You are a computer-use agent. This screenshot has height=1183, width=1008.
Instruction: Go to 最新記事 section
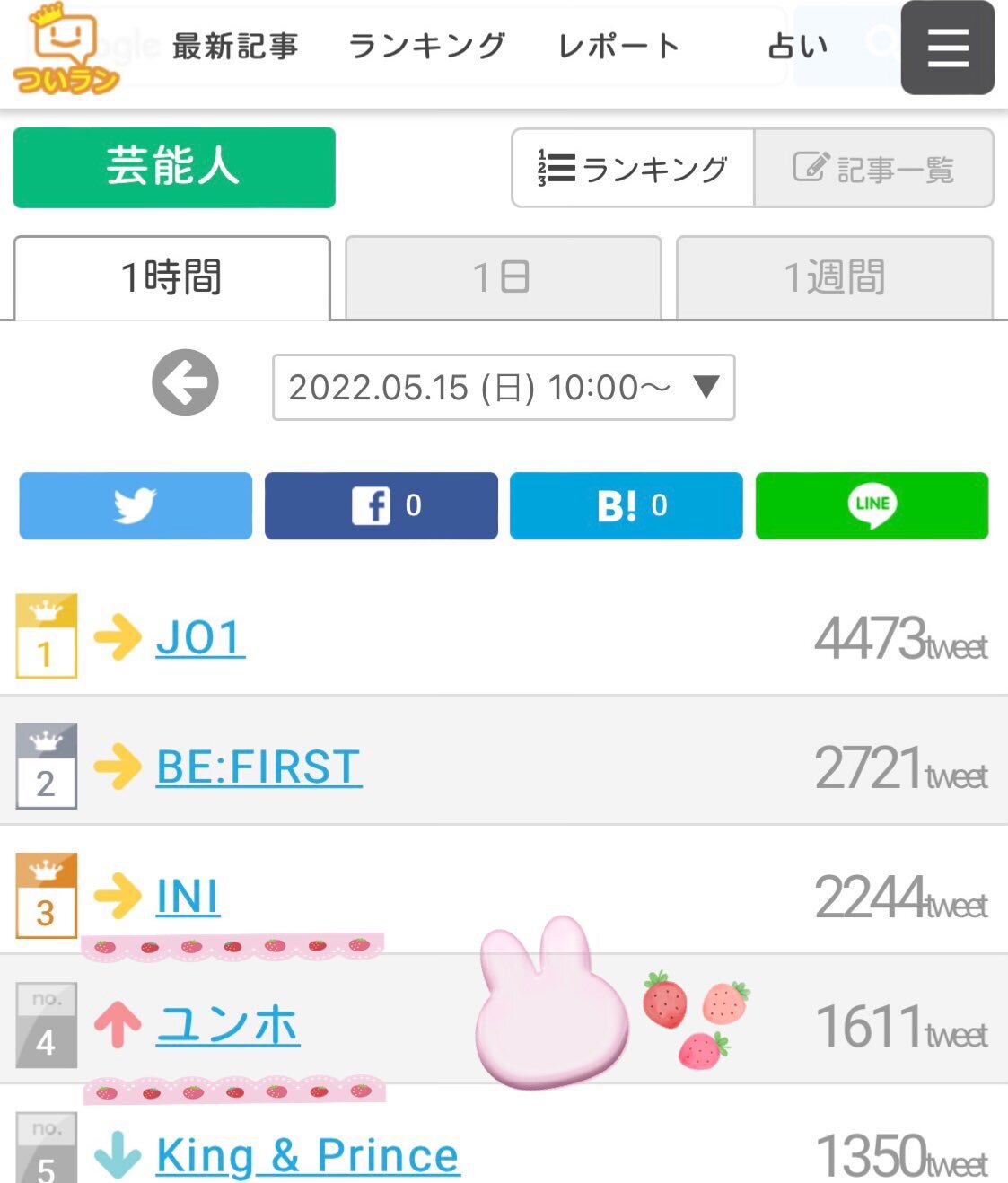pos(235,46)
